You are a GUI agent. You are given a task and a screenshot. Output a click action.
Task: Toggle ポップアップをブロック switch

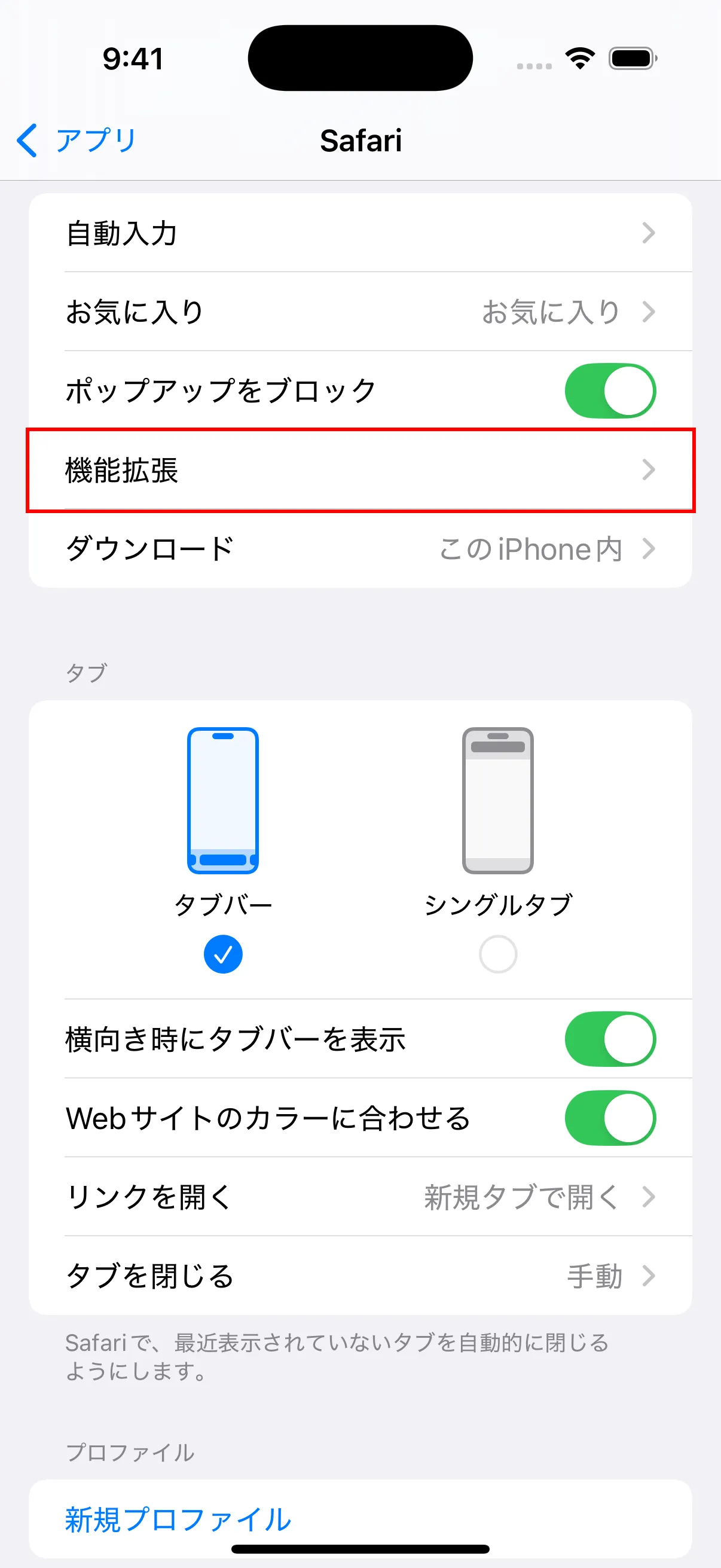610,391
